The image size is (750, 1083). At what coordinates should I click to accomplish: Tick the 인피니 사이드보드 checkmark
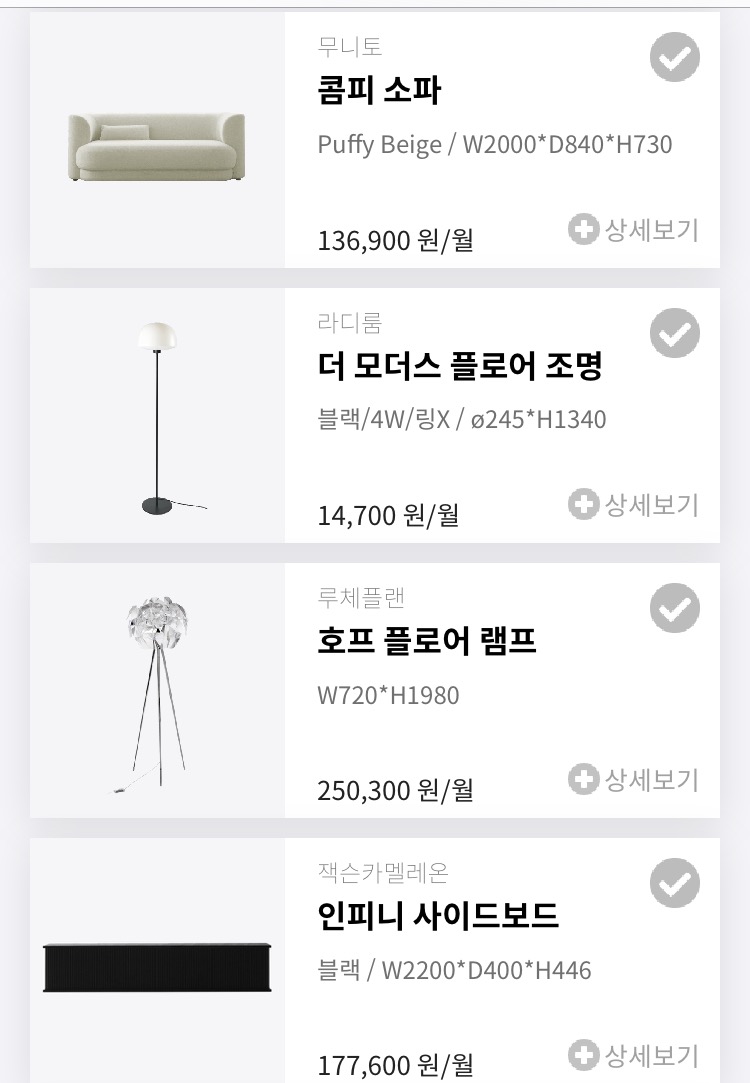point(675,883)
